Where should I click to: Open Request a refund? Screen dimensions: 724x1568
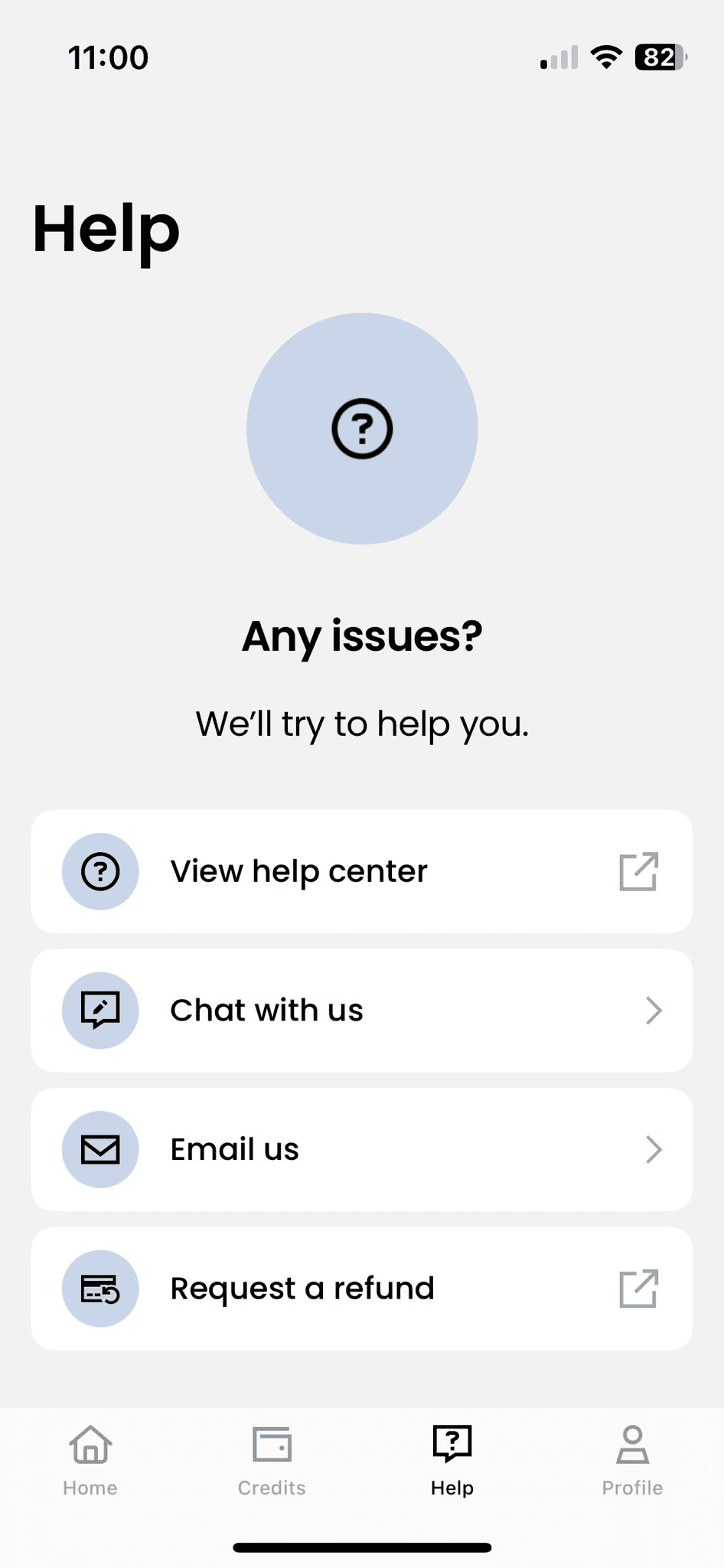[361, 1289]
